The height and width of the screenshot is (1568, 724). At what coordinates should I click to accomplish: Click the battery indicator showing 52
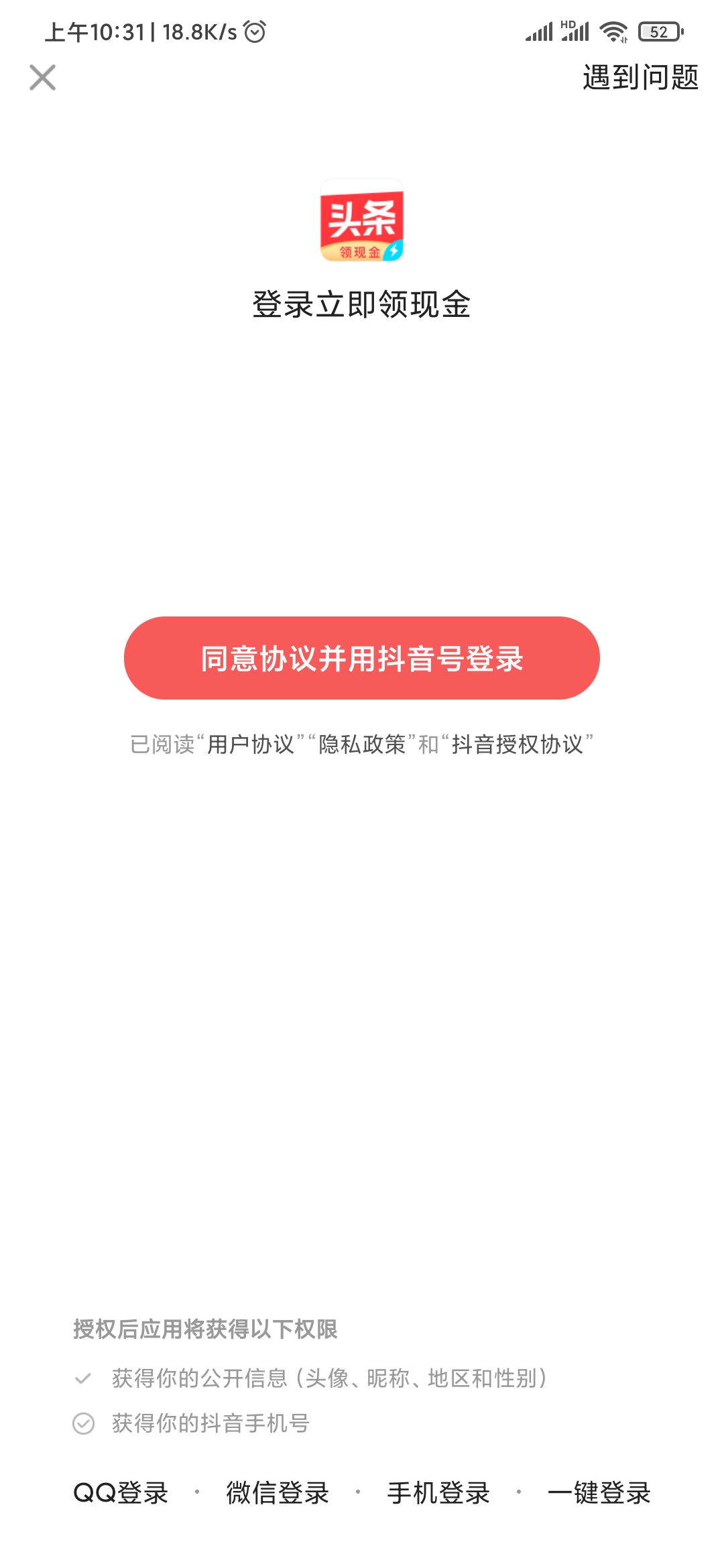click(658, 31)
